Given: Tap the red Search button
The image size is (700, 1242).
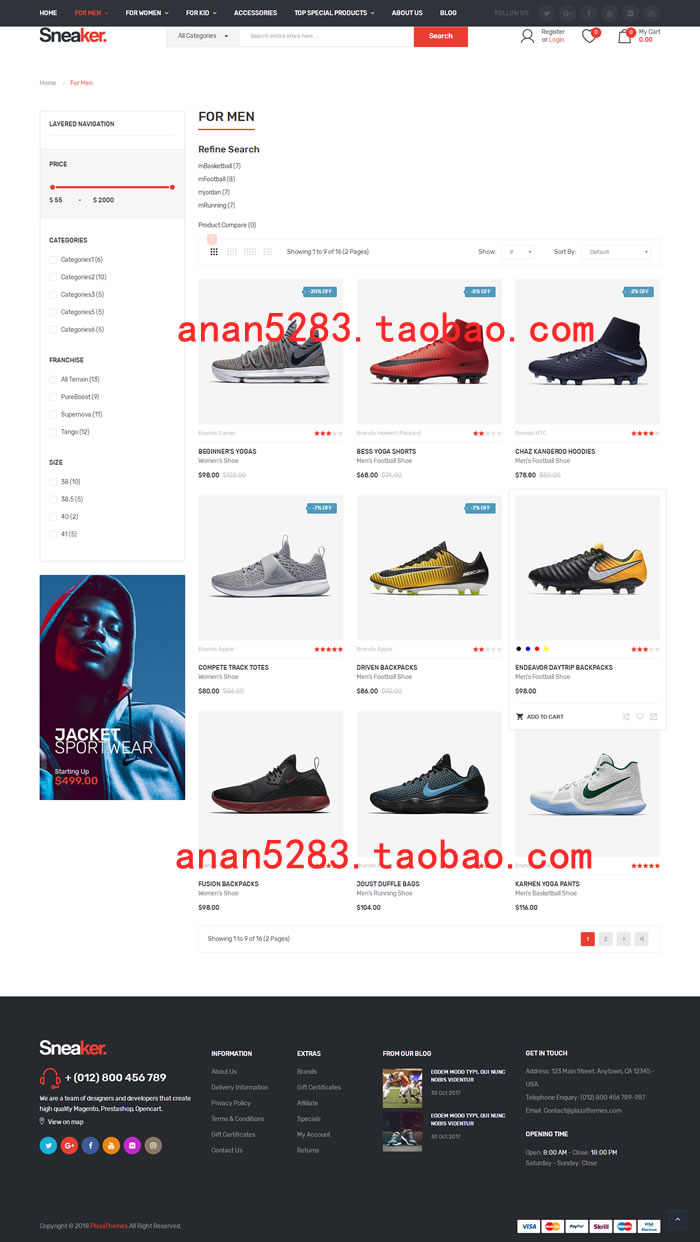Looking at the screenshot, I should [440, 36].
